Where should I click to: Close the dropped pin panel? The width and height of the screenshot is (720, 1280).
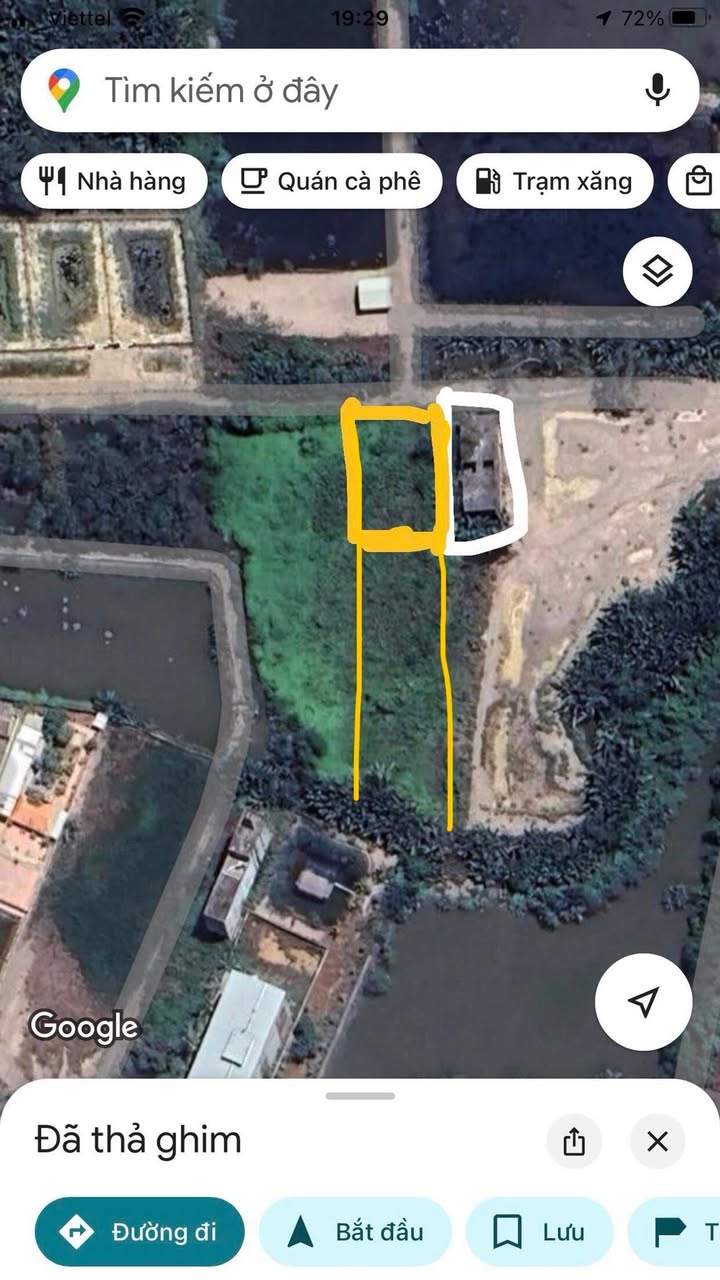657,1141
